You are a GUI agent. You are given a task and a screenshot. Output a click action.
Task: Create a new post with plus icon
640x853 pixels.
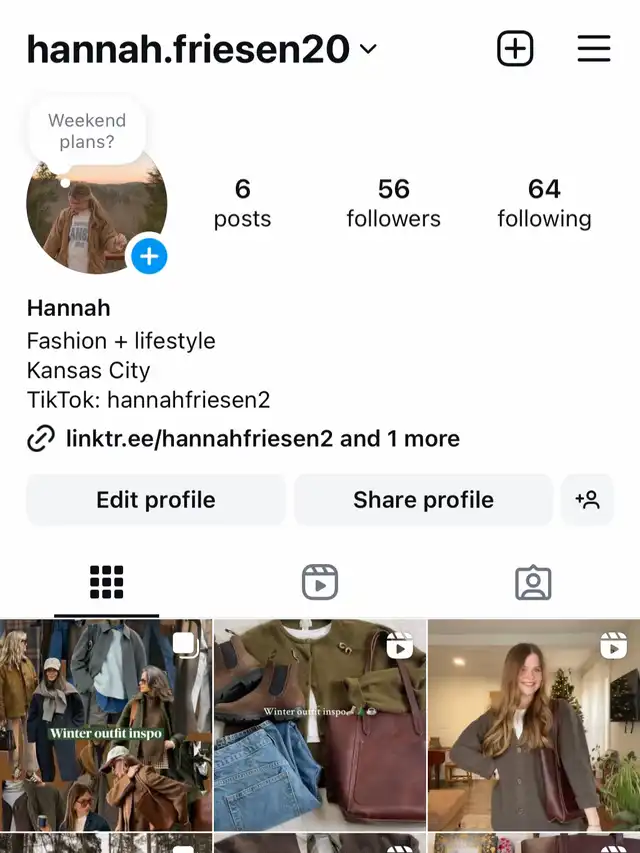coord(515,48)
